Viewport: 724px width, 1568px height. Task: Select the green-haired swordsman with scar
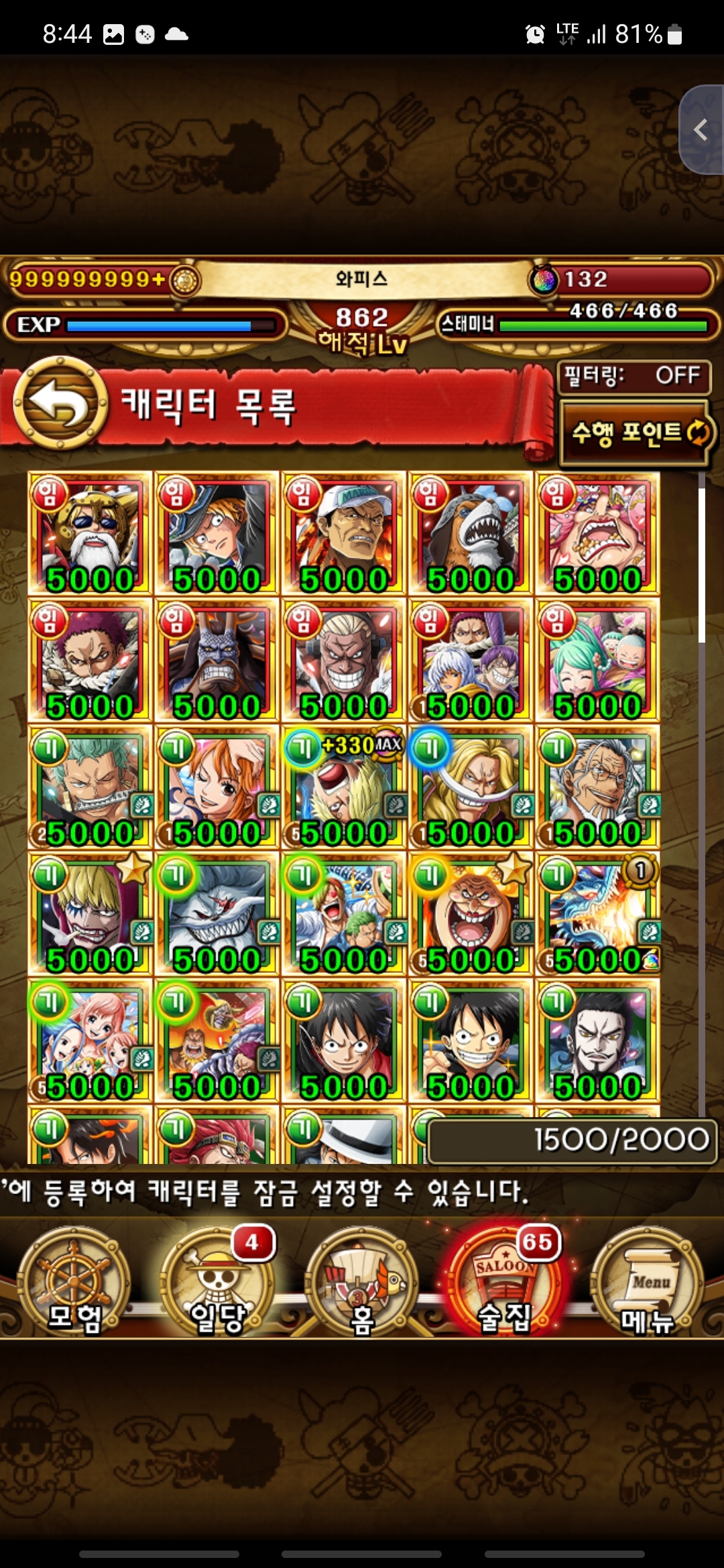point(90,788)
